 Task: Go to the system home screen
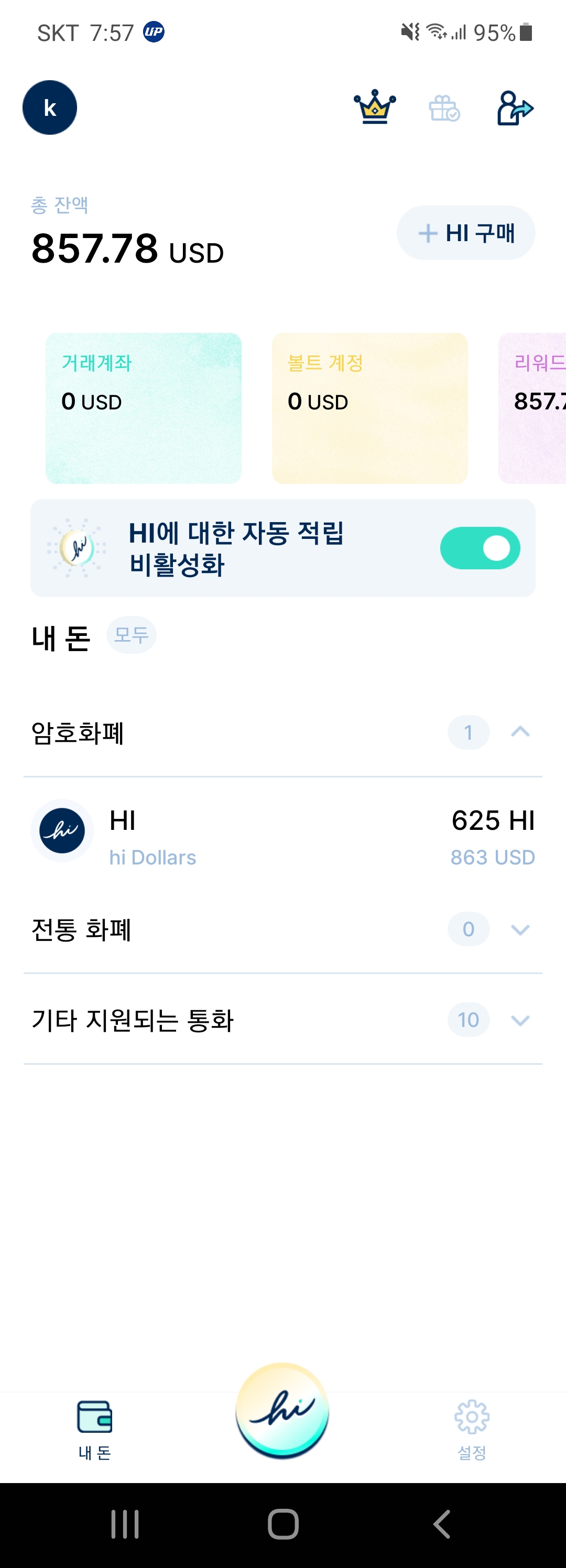[x=283, y=1524]
